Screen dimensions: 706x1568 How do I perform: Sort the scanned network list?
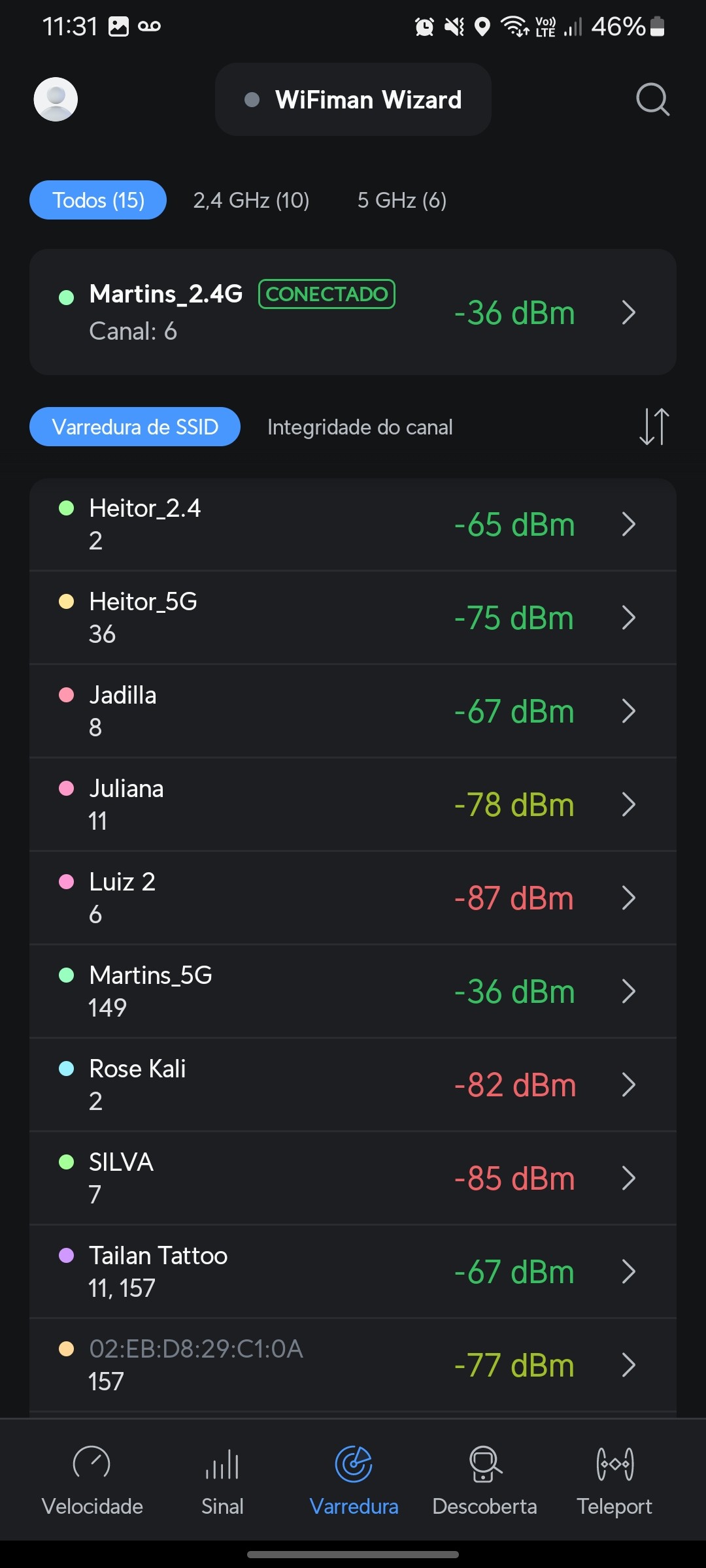pyautogui.click(x=654, y=427)
